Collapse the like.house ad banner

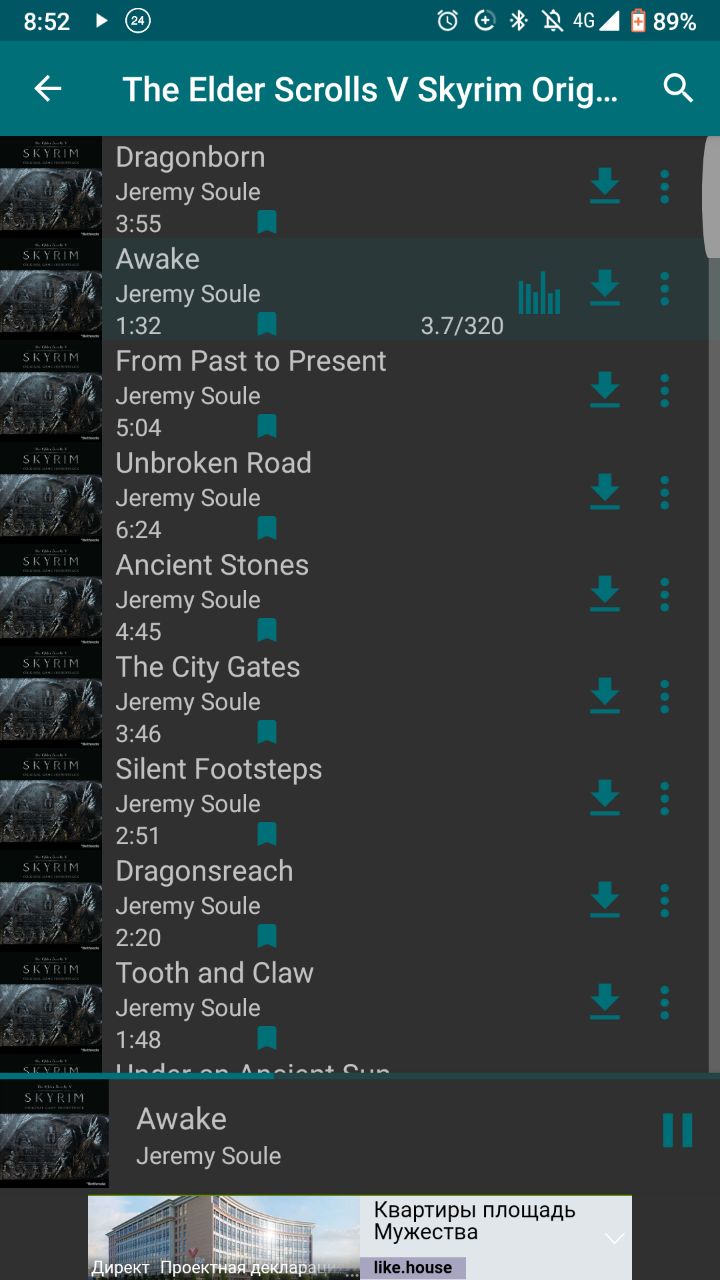614,1238
